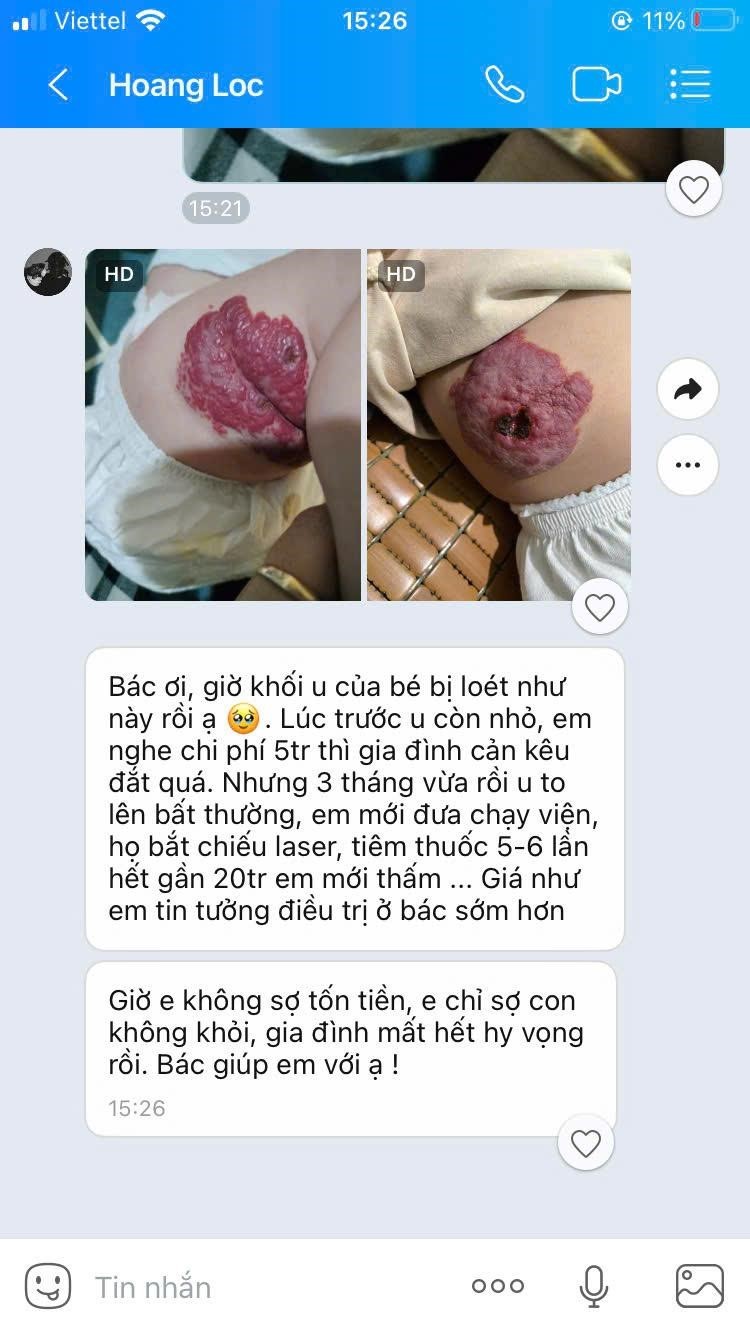This screenshot has width=750, height=1334.
Task: Record a voice message with microphone
Action: click(594, 1287)
